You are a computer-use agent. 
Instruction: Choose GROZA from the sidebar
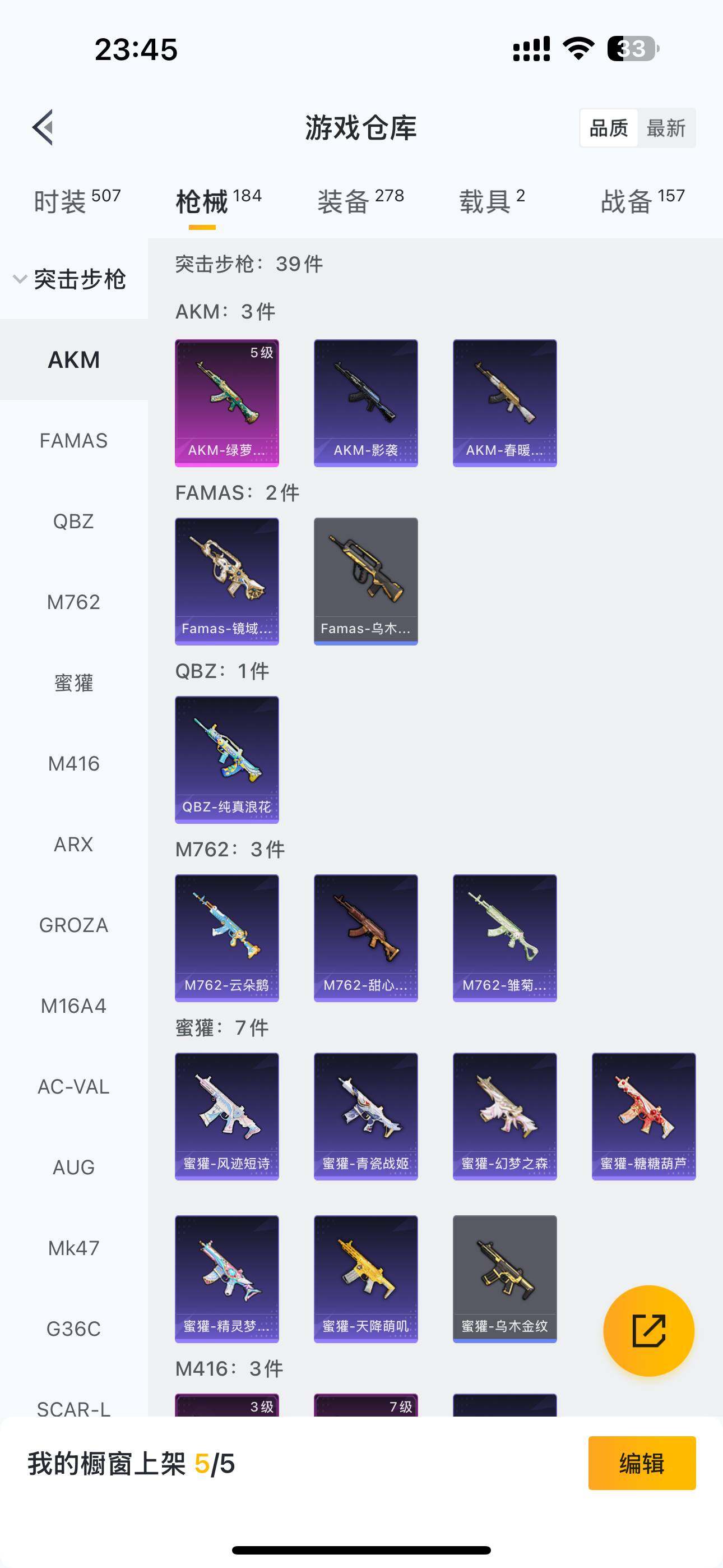click(x=73, y=925)
